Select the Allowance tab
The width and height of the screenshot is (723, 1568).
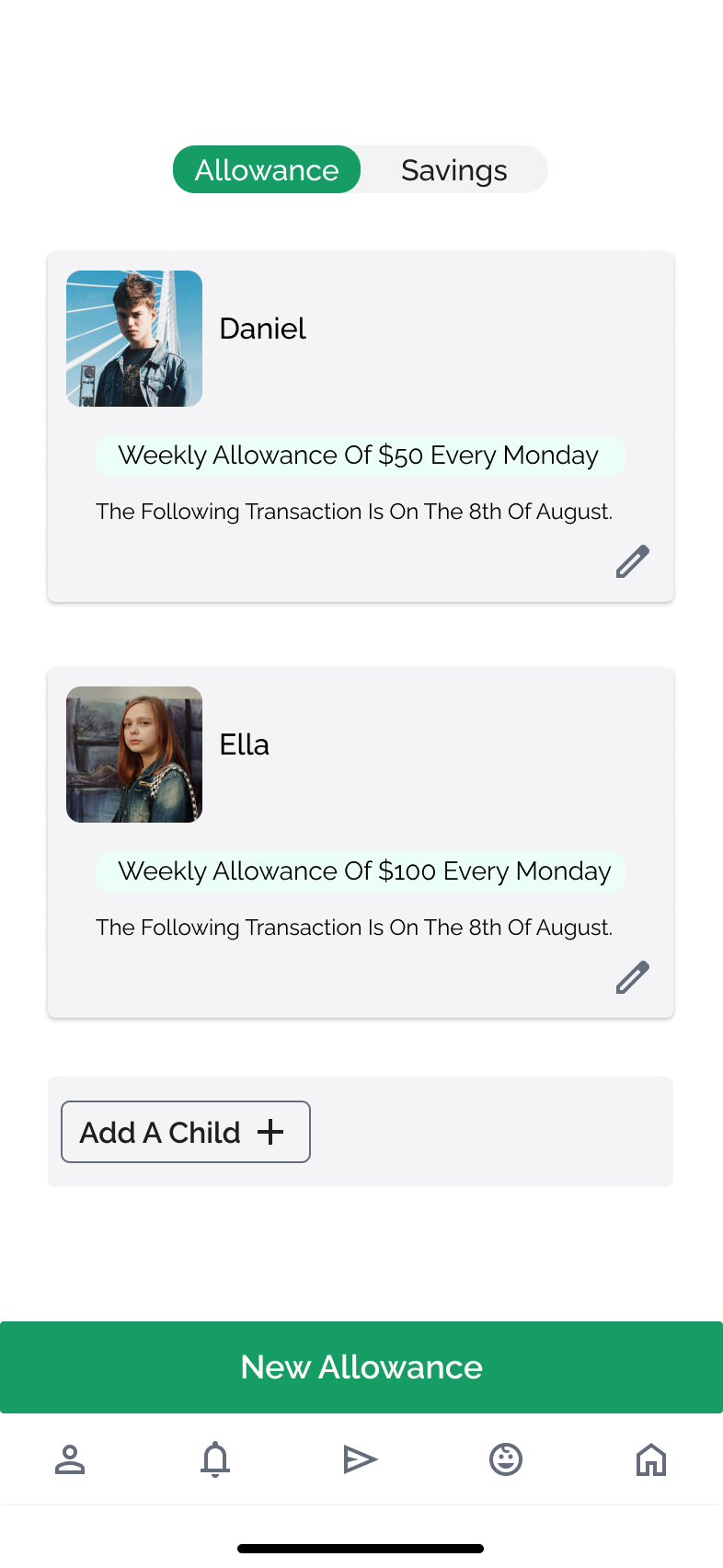click(267, 170)
